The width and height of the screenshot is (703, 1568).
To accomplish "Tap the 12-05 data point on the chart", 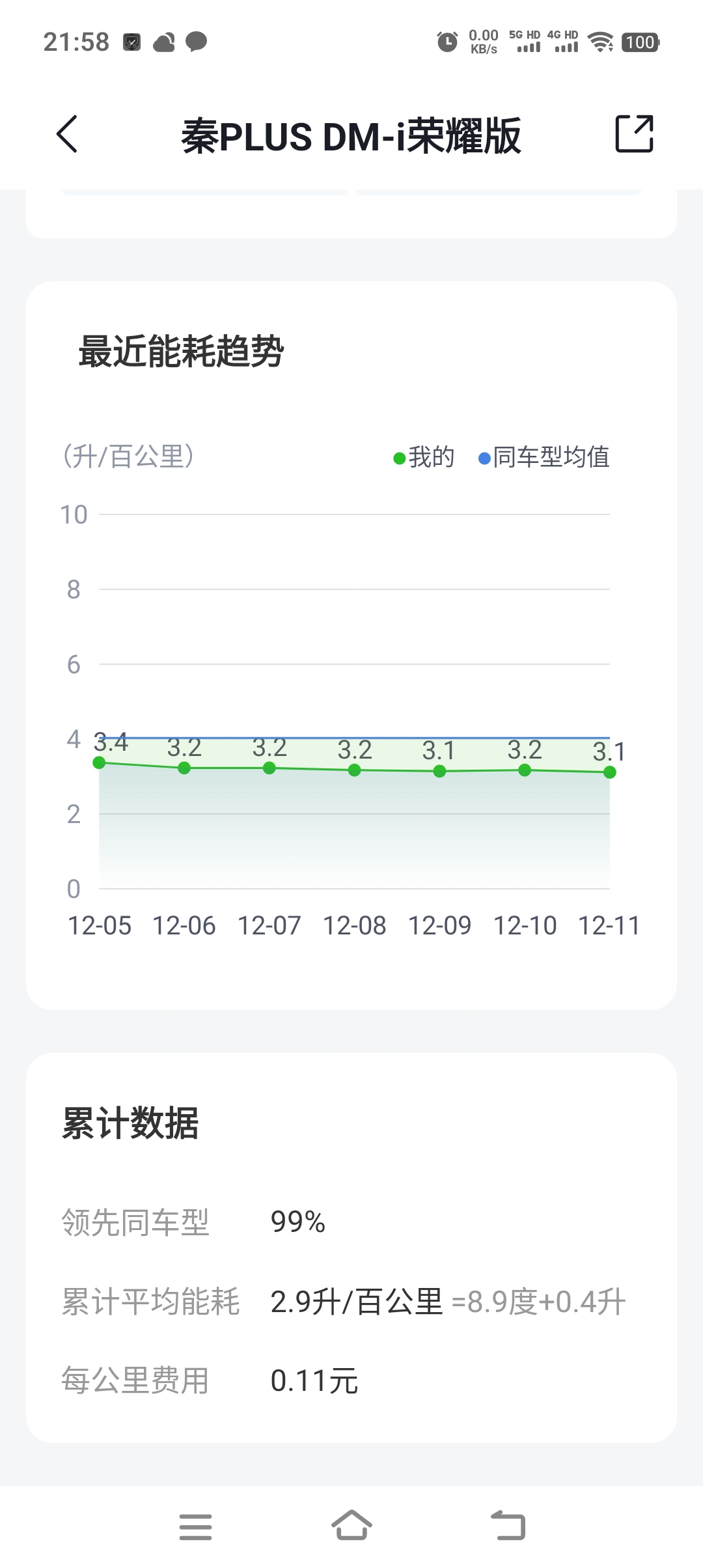I will point(100,763).
